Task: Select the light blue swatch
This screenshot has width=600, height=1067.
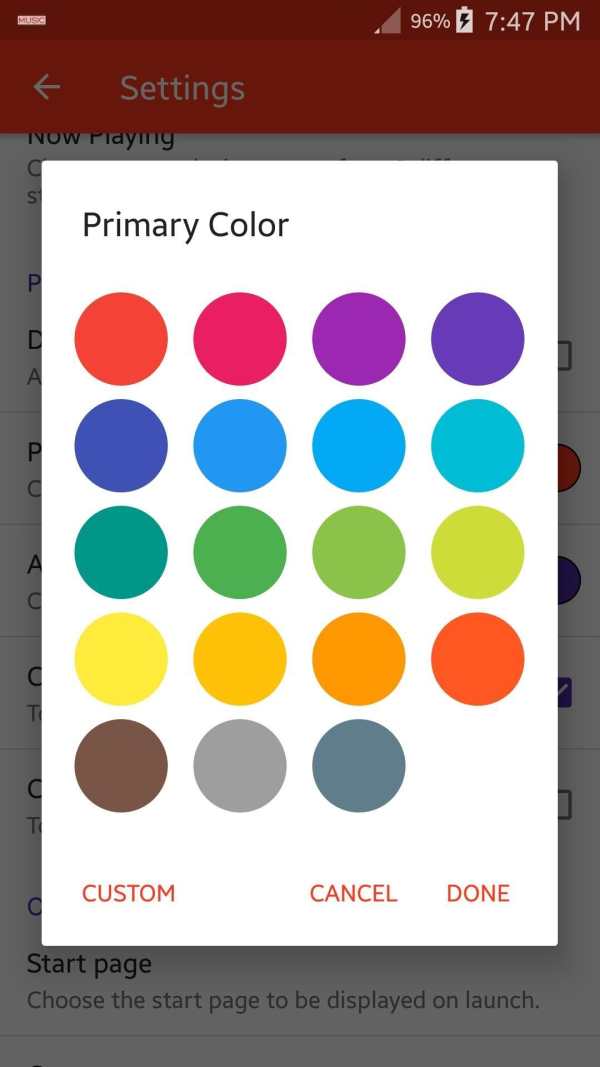Action: click(359, 446)
